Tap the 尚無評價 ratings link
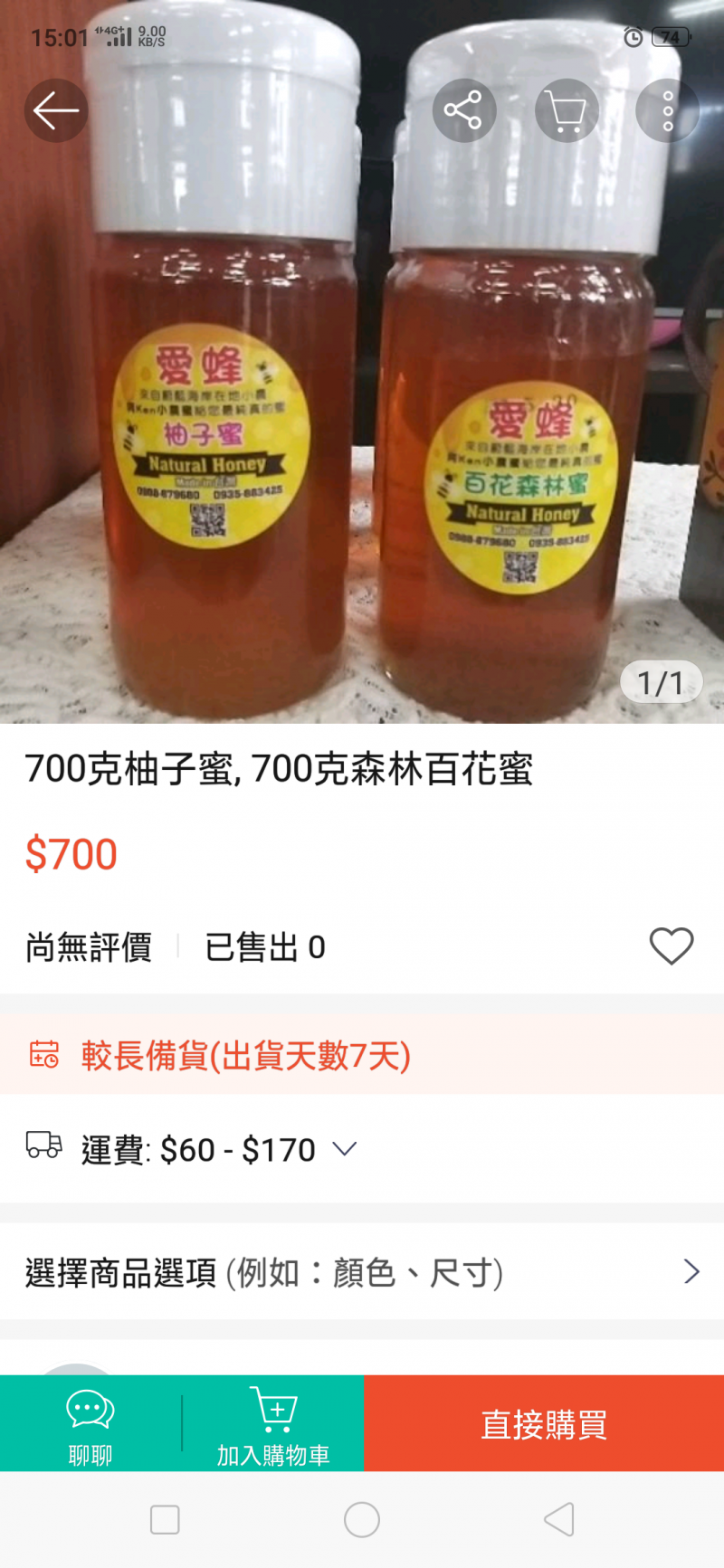 coord(87,946)
